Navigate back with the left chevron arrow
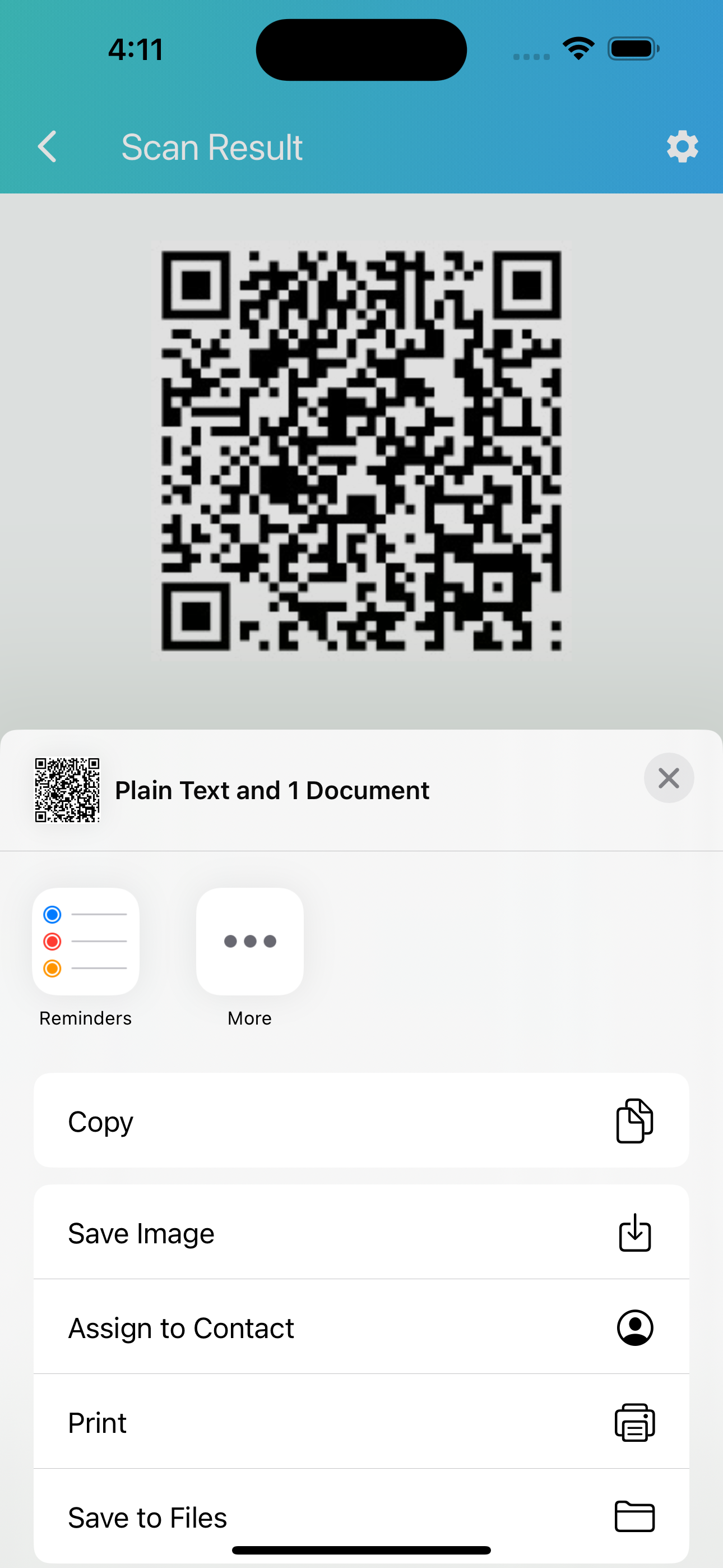 pos(48,146)
